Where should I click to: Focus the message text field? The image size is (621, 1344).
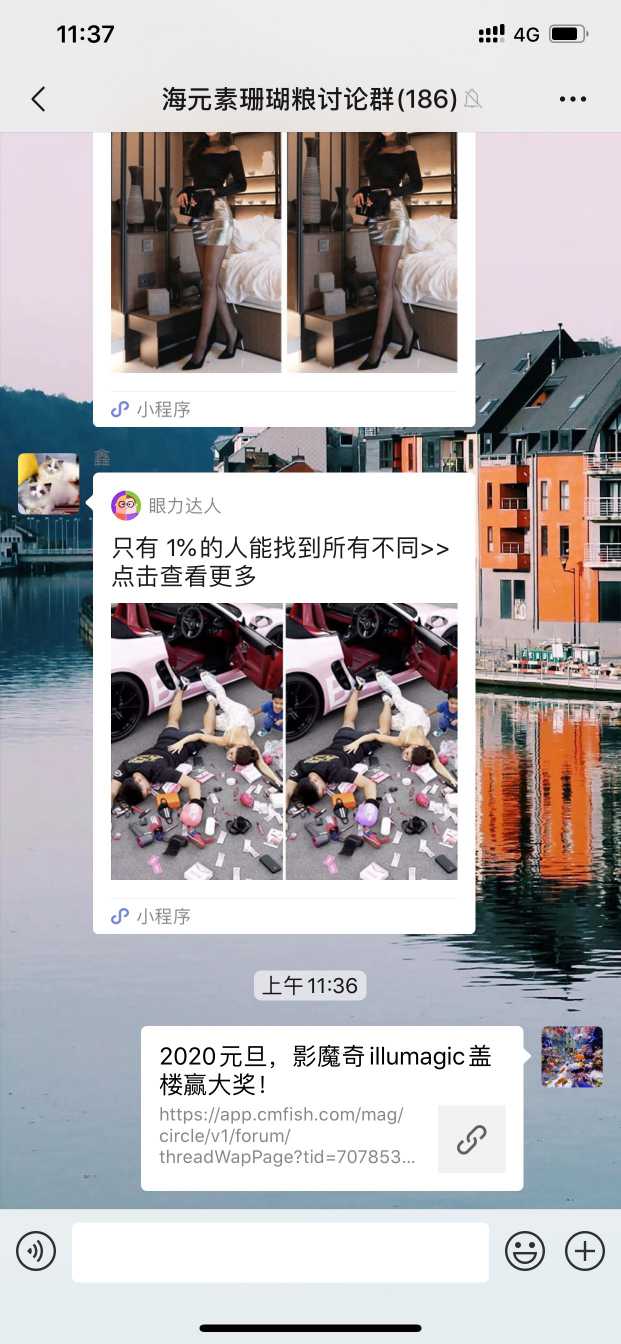click(x=280, y=1251)
